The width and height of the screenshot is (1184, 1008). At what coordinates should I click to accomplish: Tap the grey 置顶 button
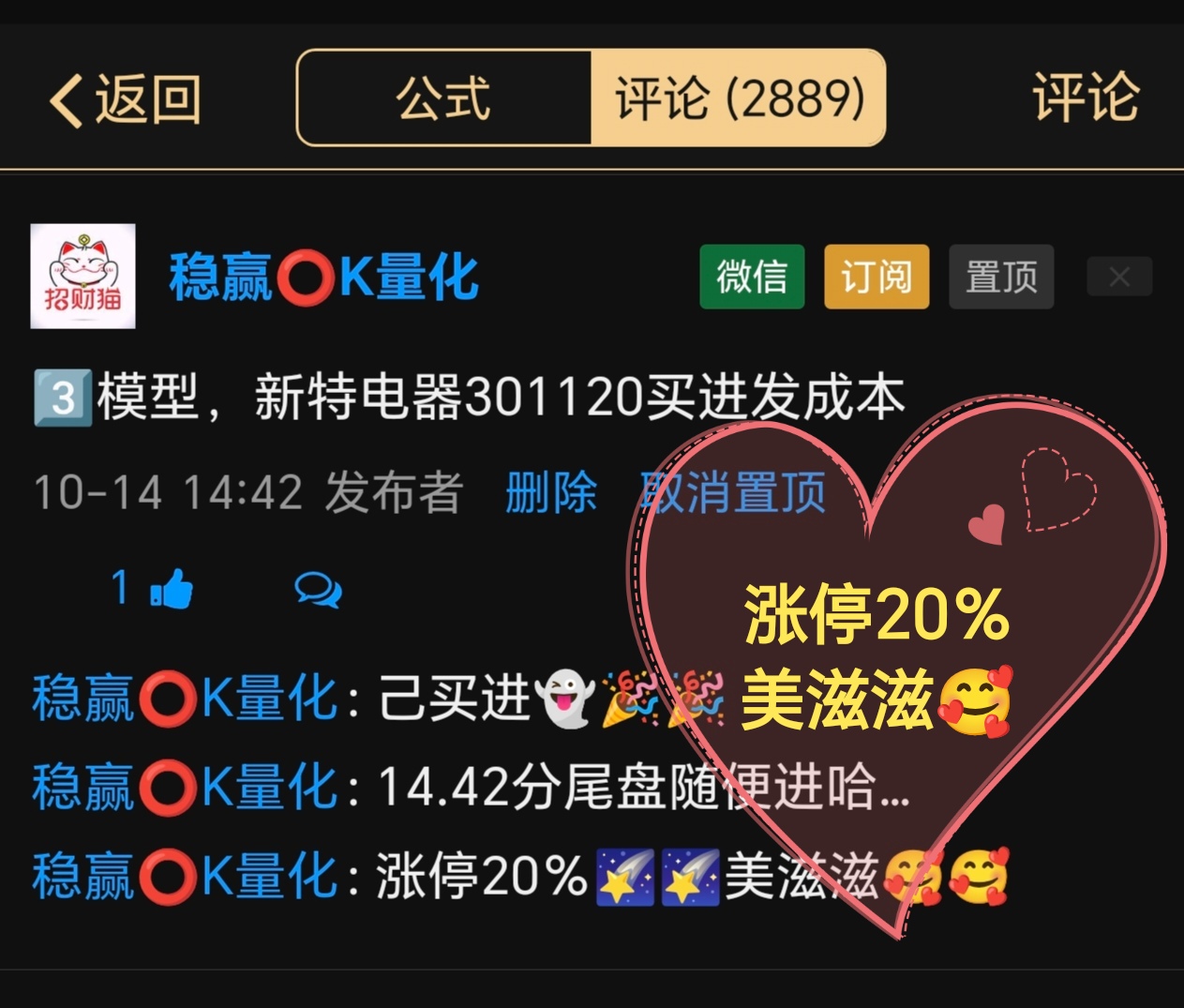click(x=1001, y=277)
